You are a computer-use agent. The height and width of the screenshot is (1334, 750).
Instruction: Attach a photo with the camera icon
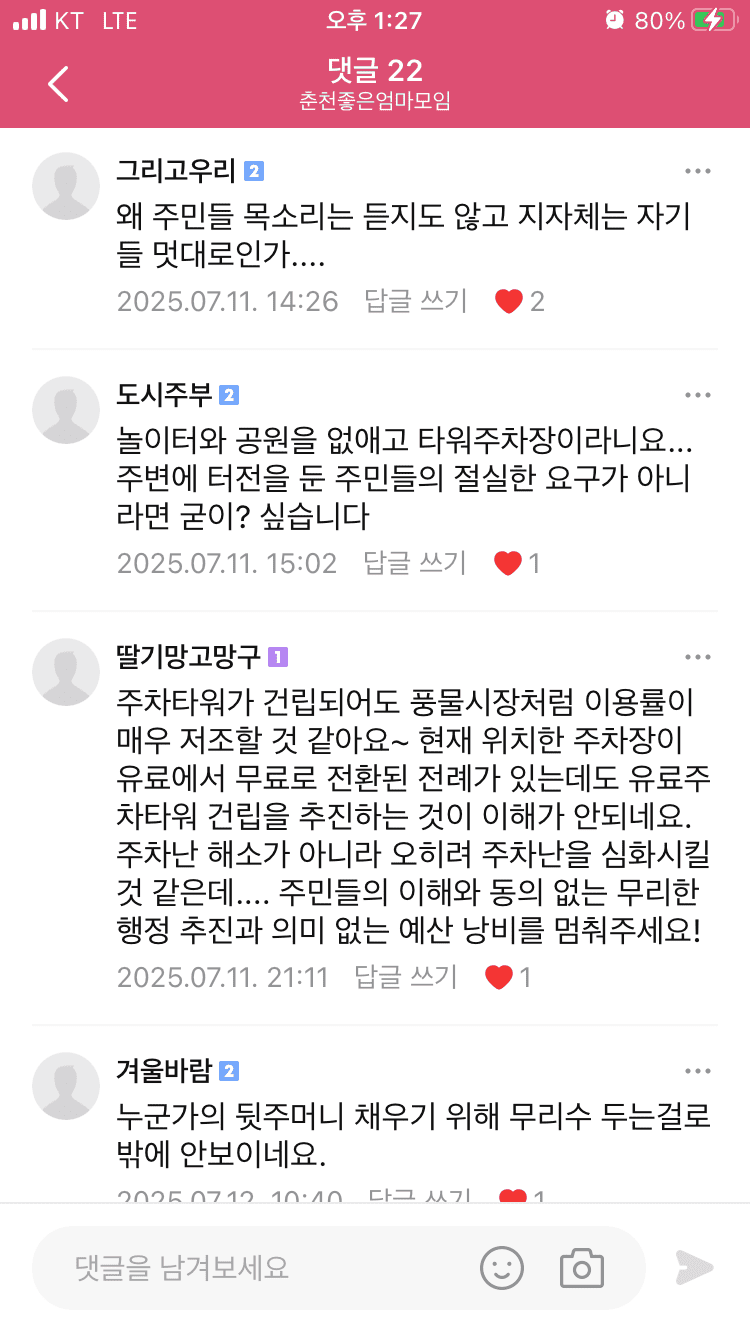[581, 1268]
